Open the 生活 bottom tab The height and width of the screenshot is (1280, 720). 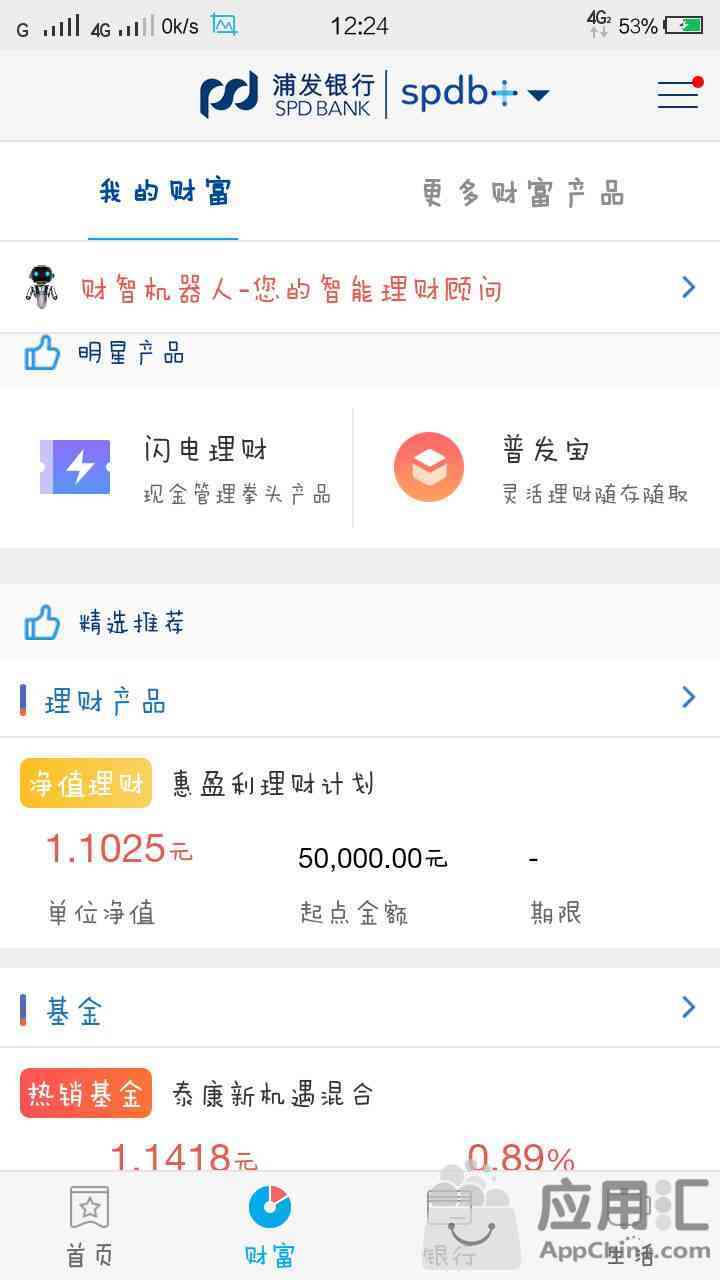coord(630,1226)
